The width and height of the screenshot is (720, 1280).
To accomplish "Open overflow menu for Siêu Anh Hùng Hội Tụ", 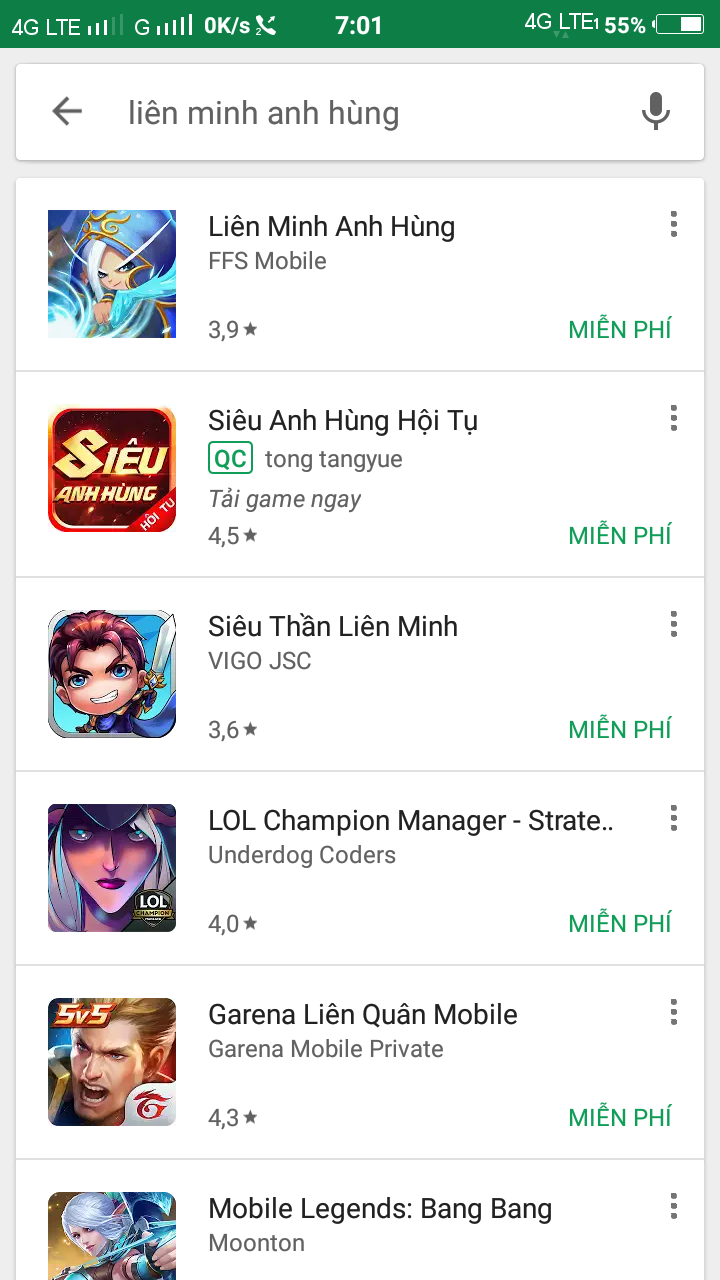I will [x=673, y=418].
